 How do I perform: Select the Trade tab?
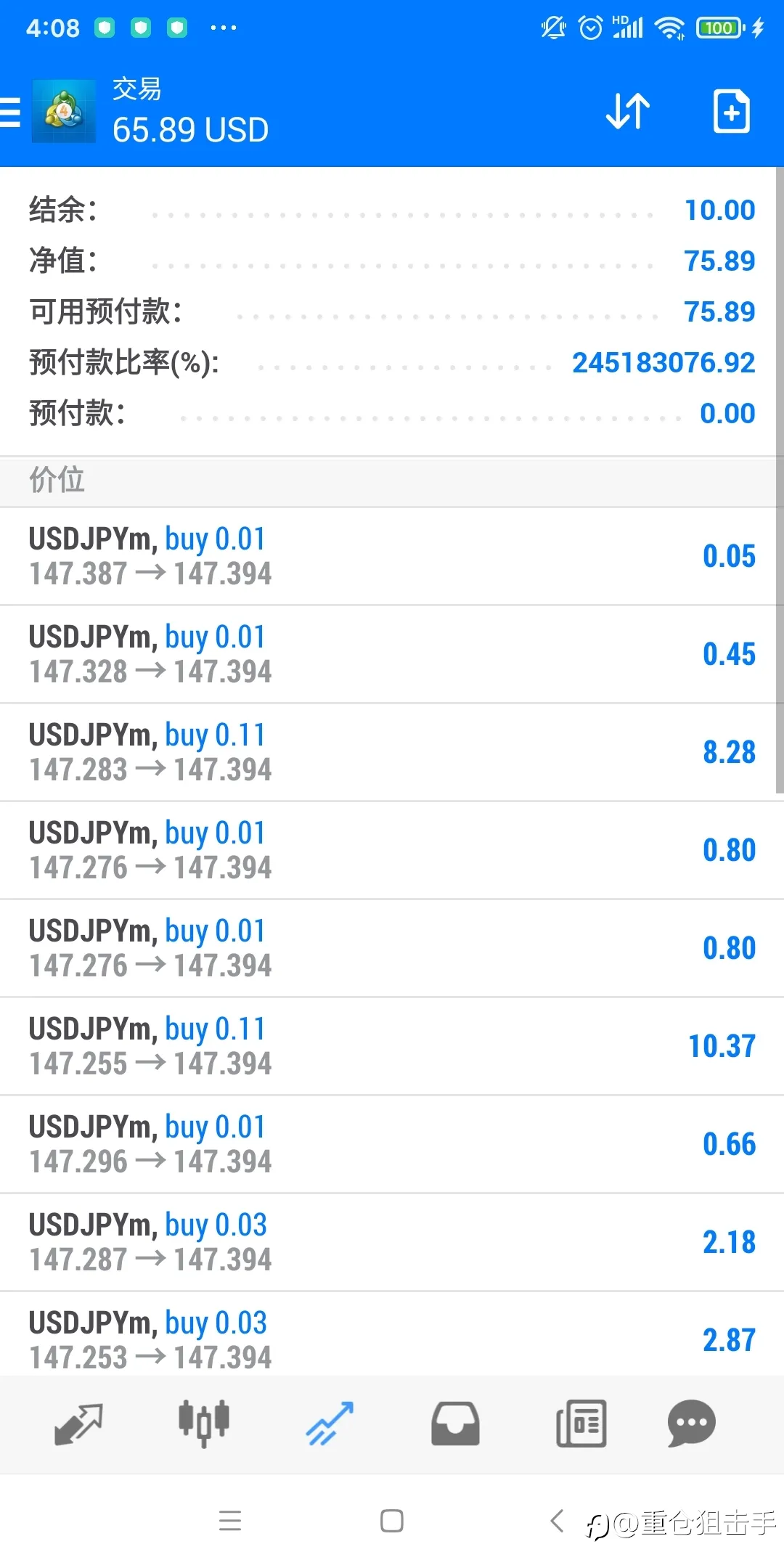[330, 1424]
